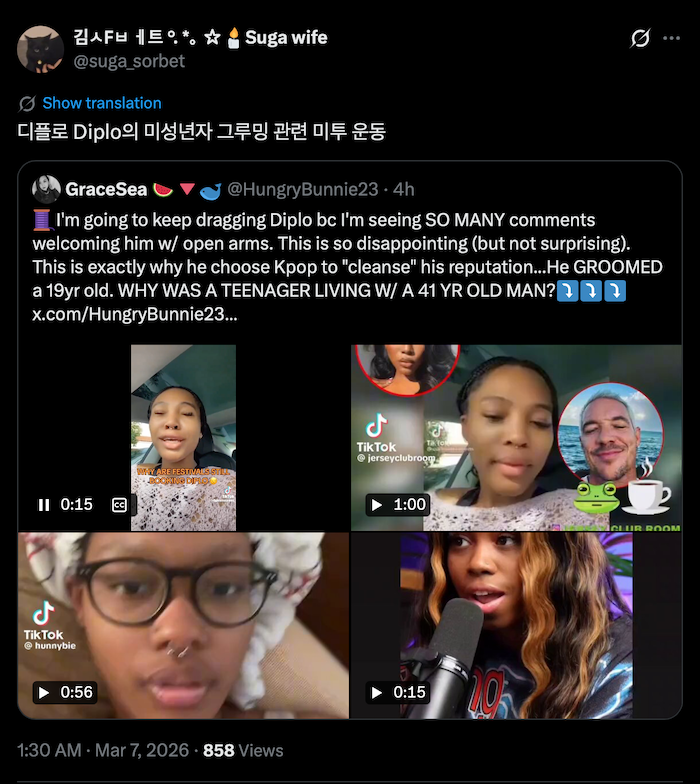Toggle captions on the first video

pyautogui.click(x=119, y=505)
